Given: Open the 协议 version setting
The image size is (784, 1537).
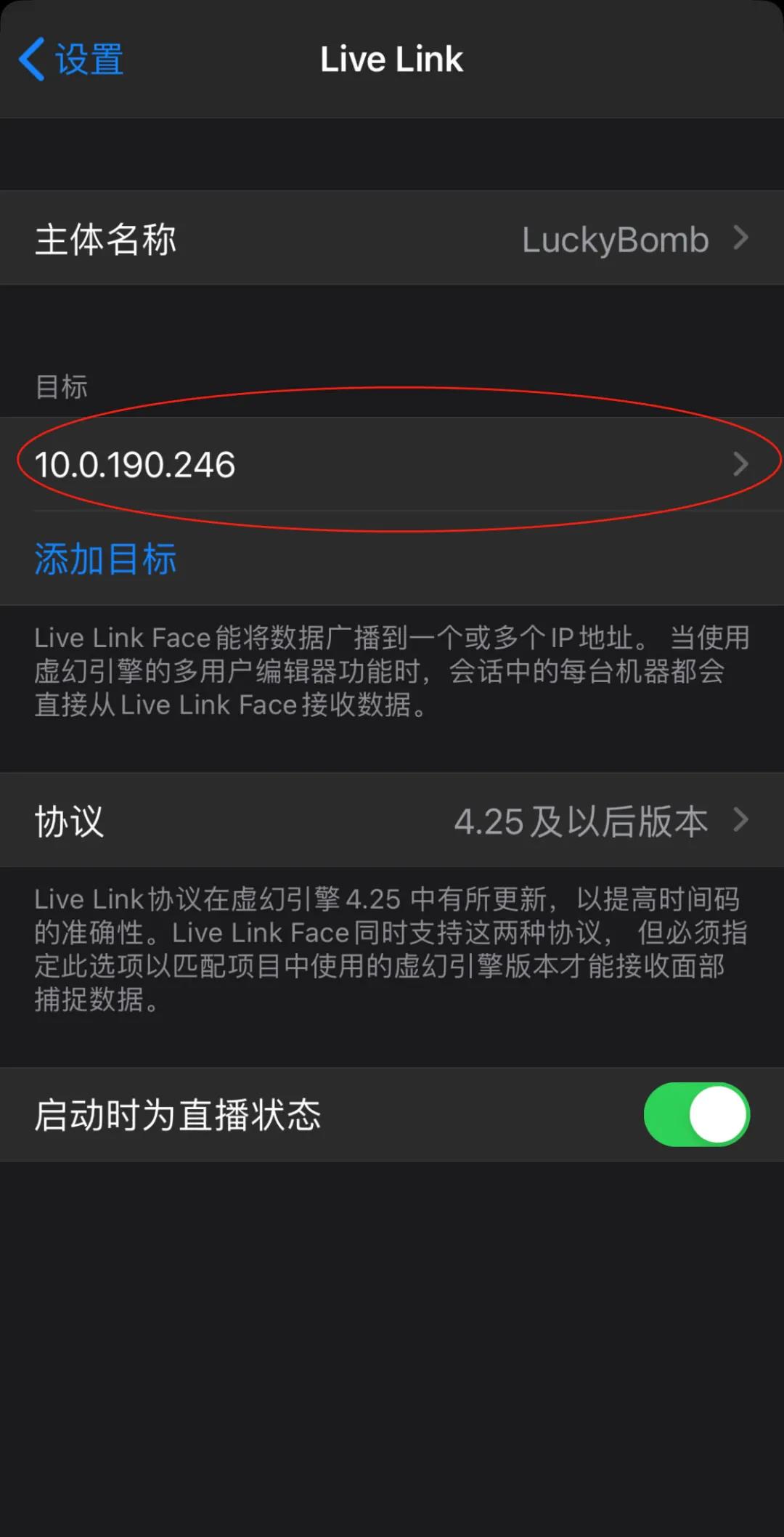Looking at the screenshot, I should tap(392, 820).
